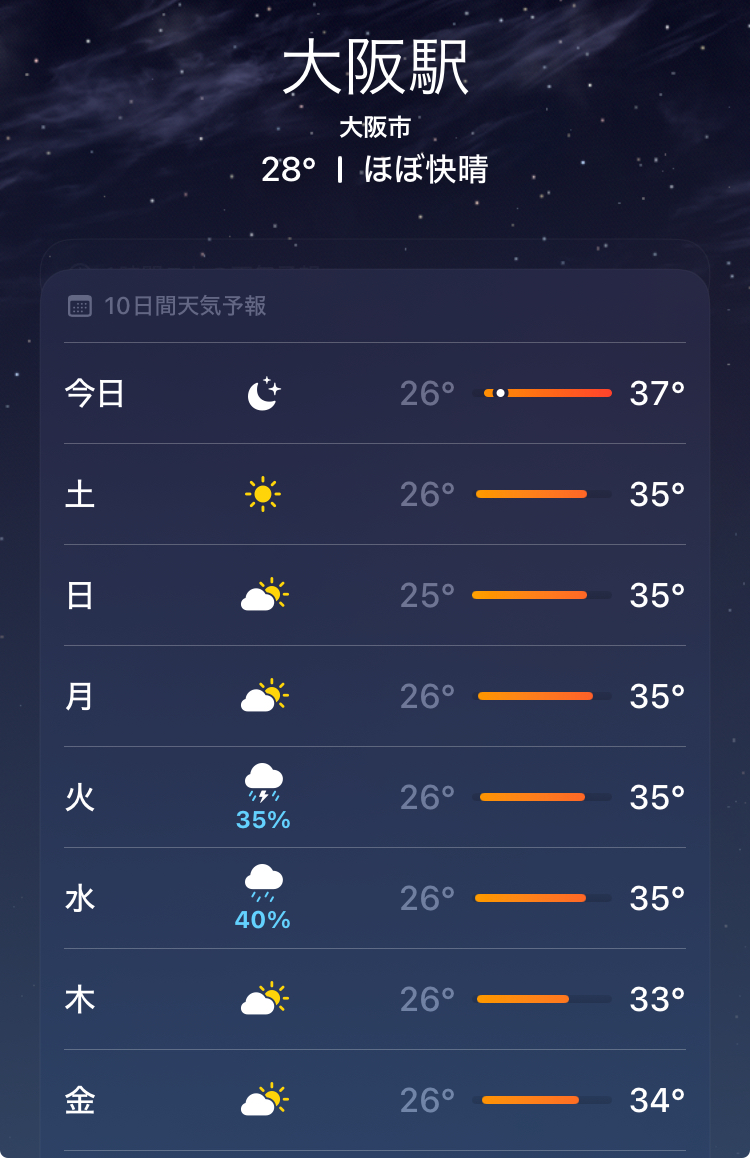750x1158 pixels.
Task: Open the Thursday (木) forecast row
Action: click(x=374, y=1000)
